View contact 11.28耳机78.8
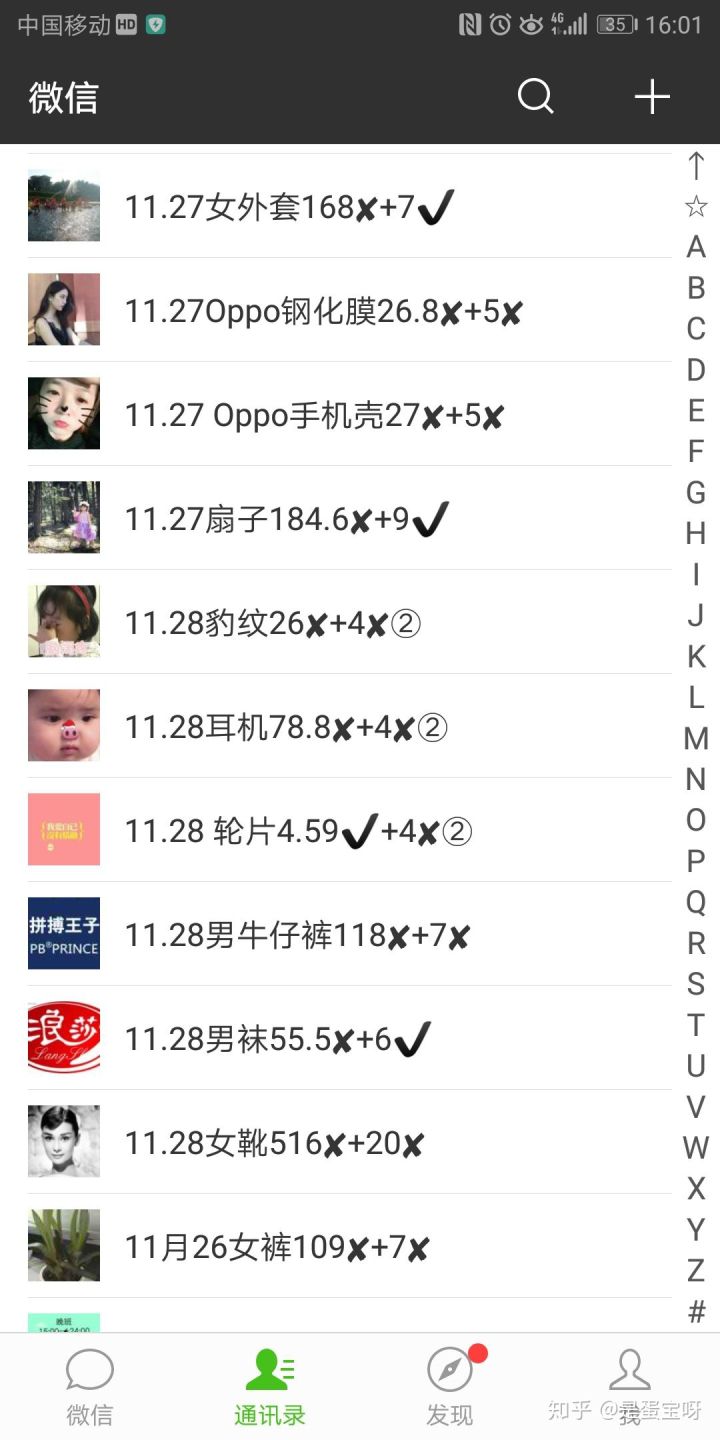Viewport: 720px width, 1440px height. tap(285, 728)
